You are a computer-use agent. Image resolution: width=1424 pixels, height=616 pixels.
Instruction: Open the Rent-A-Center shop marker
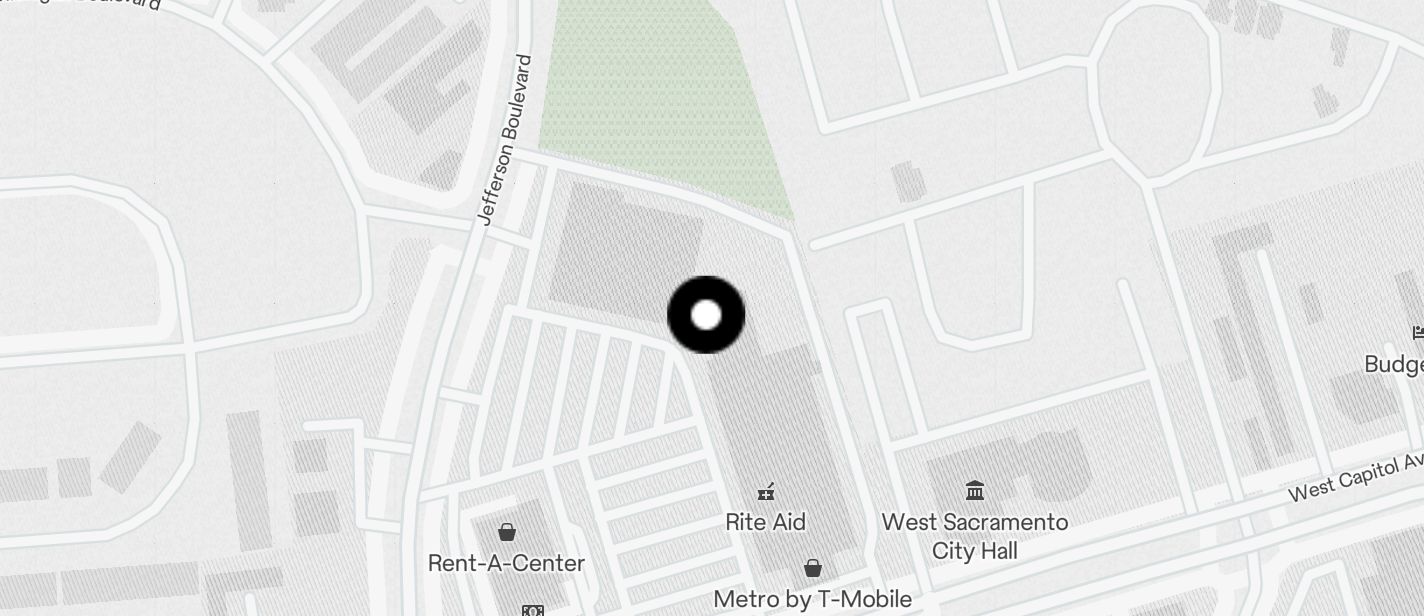[x=507, y=532]
